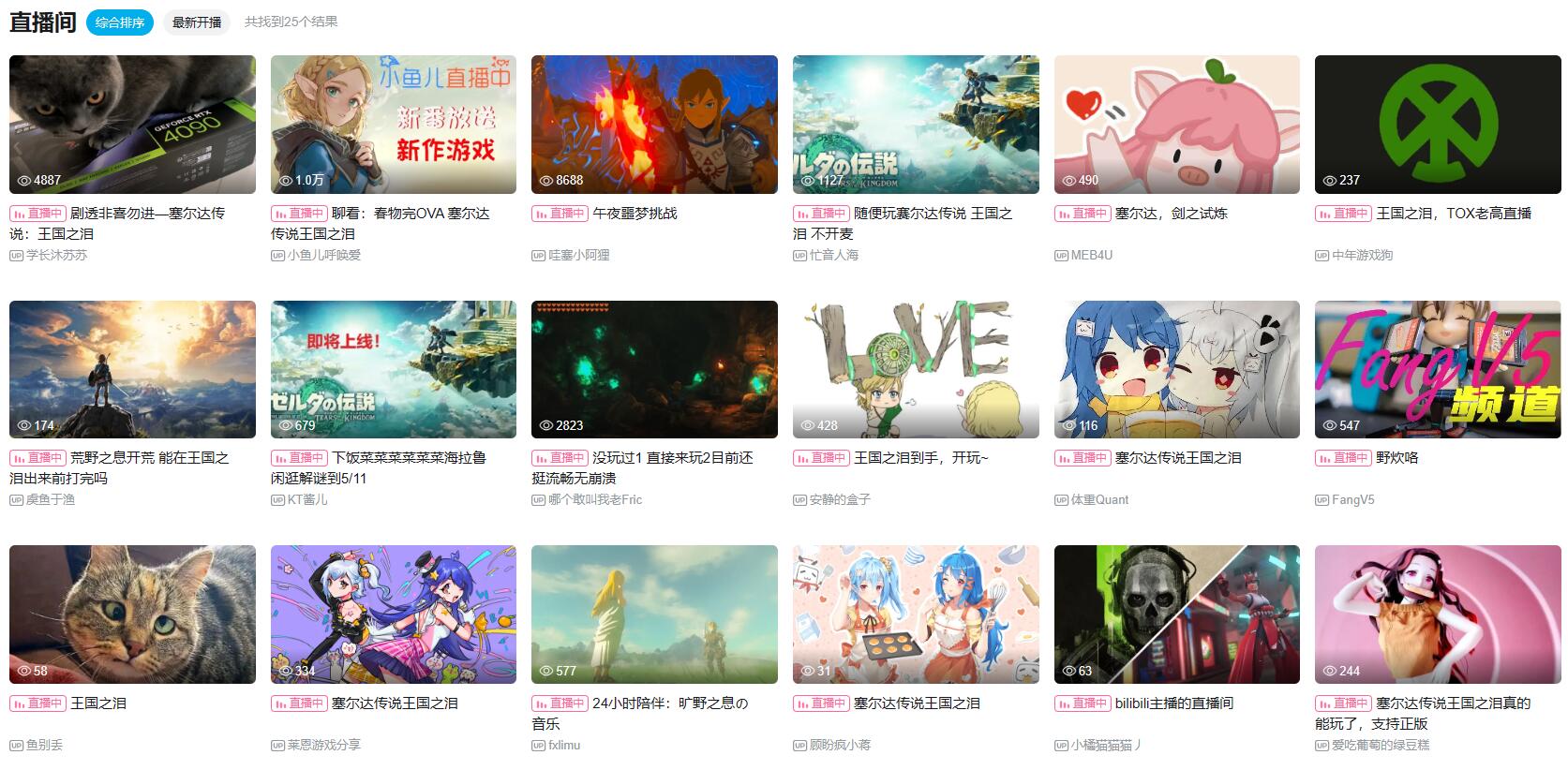Open the 没玩过1 直接来玩2 stream
The width and height of the screenshot is (1568, 770).
[x=672, y=458]
